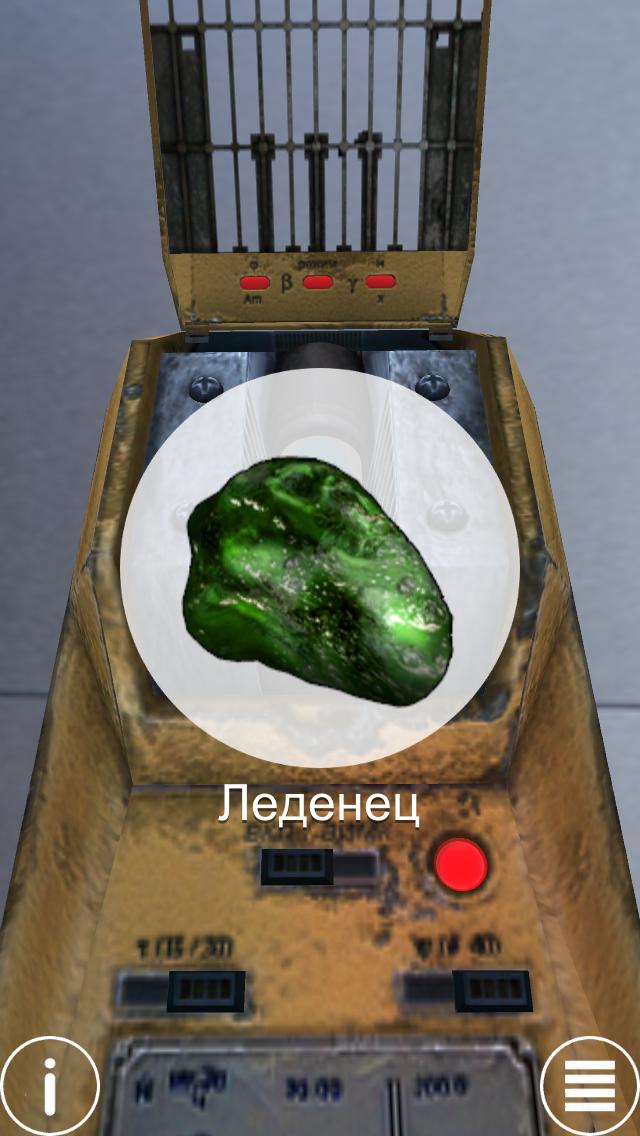Image resolution: width=640 pixels, height=1136 pixels.
Task: Tap the red round power button
Action: [x=460, y=866]
